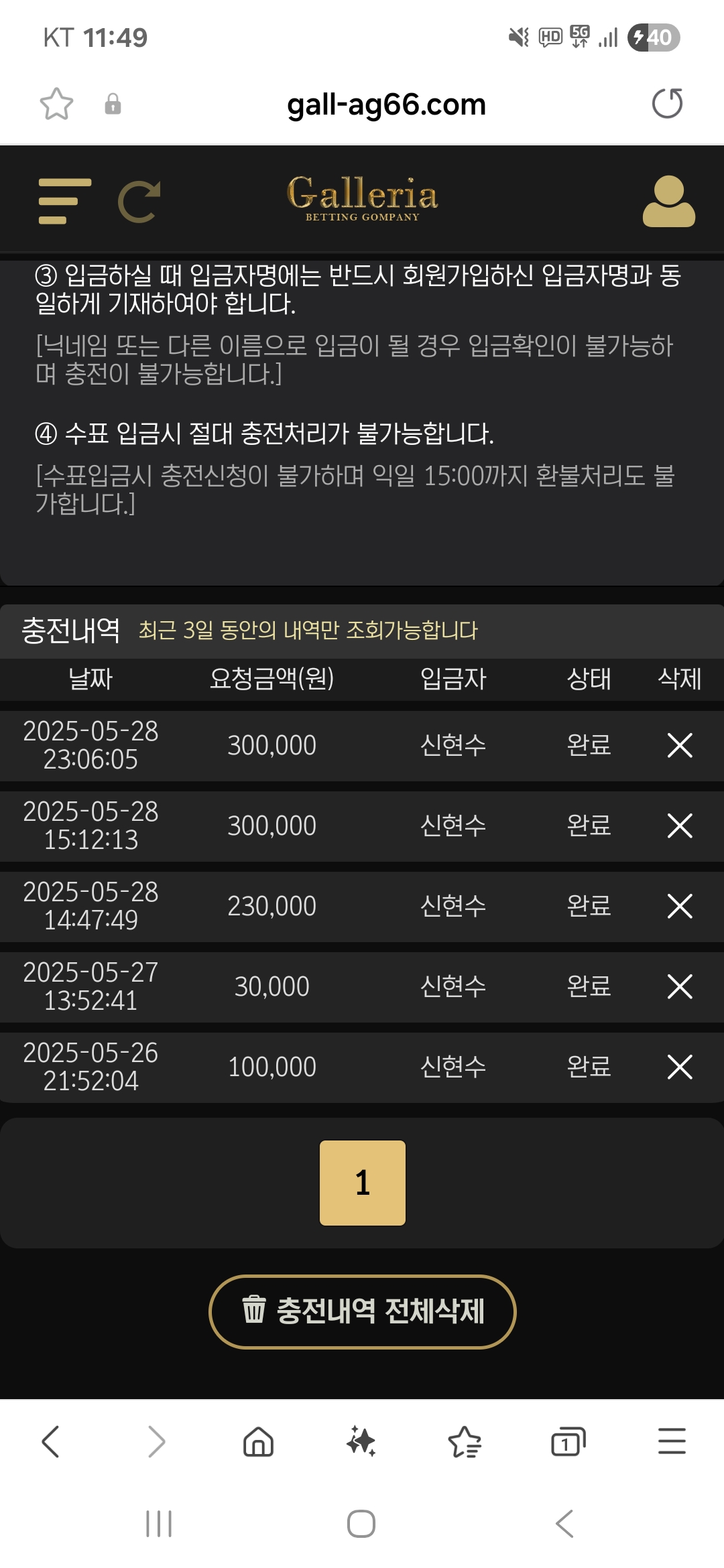This screenshot has height=1568, width=724.
Task: Open the browser AI sparkle feature
Action: coord(361,1441)
